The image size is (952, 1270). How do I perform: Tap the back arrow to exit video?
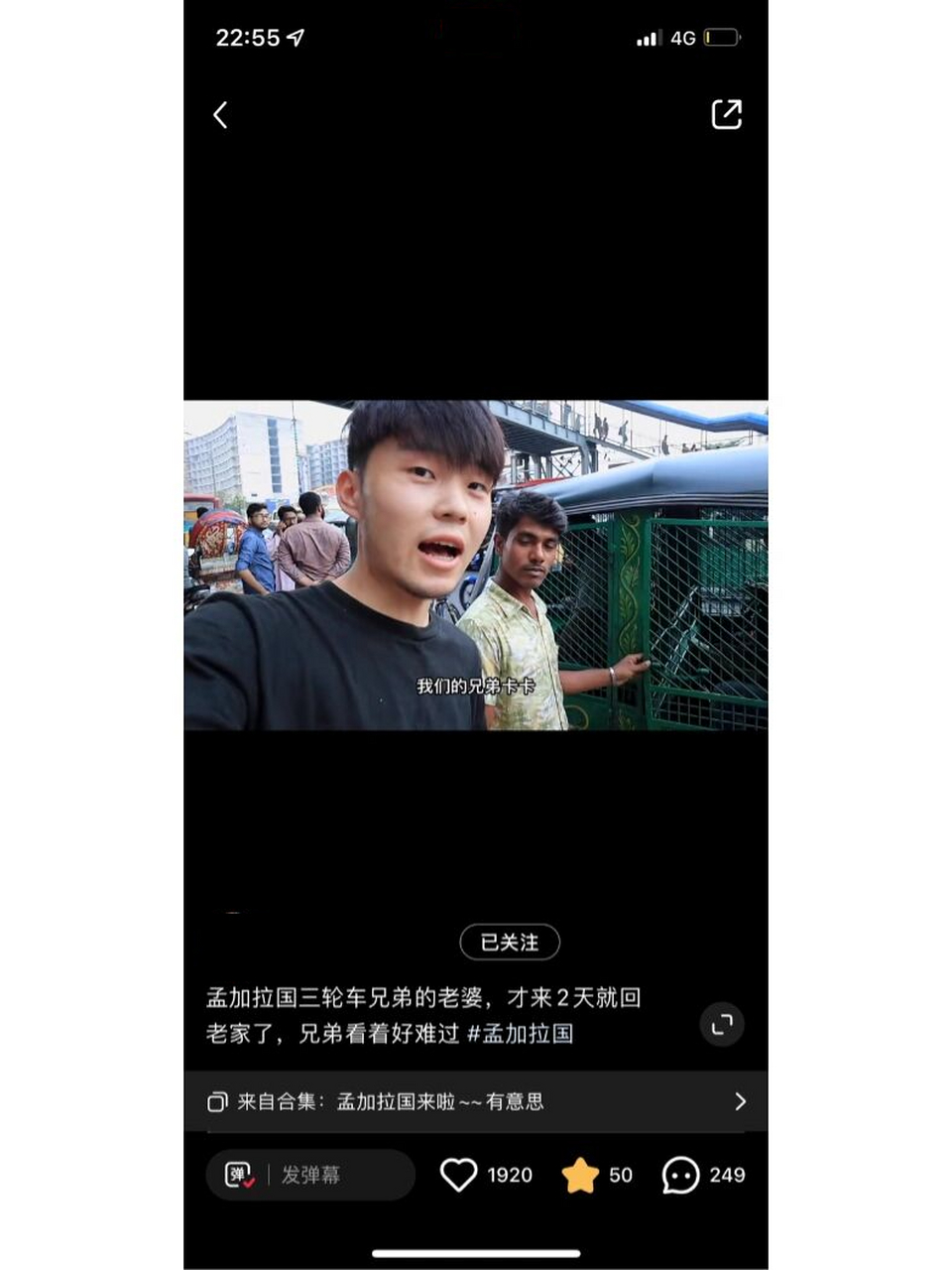pyautogui.click(x=220, y=115)
